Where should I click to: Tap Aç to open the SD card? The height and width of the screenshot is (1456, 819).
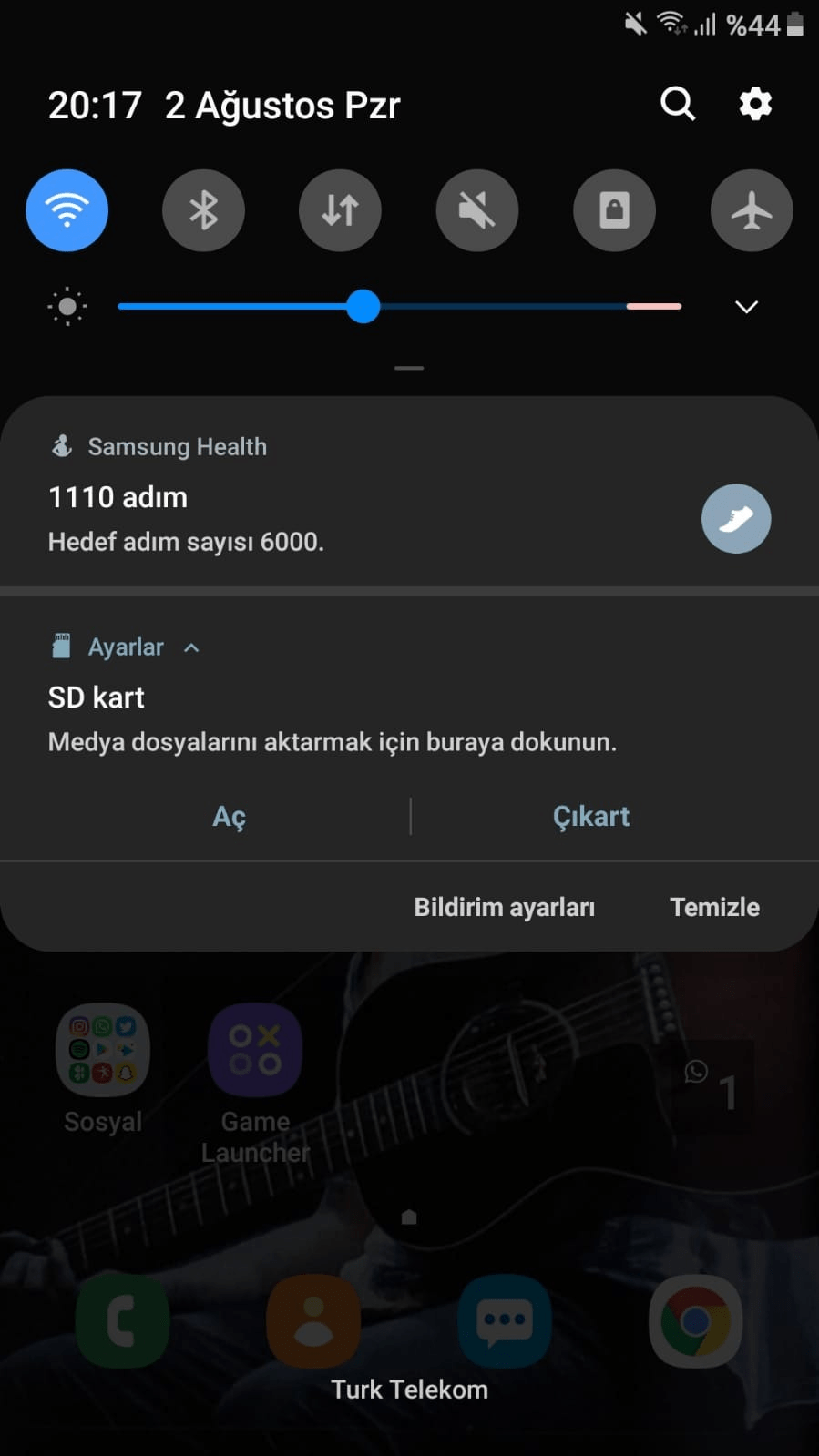(x=229, y=817)
